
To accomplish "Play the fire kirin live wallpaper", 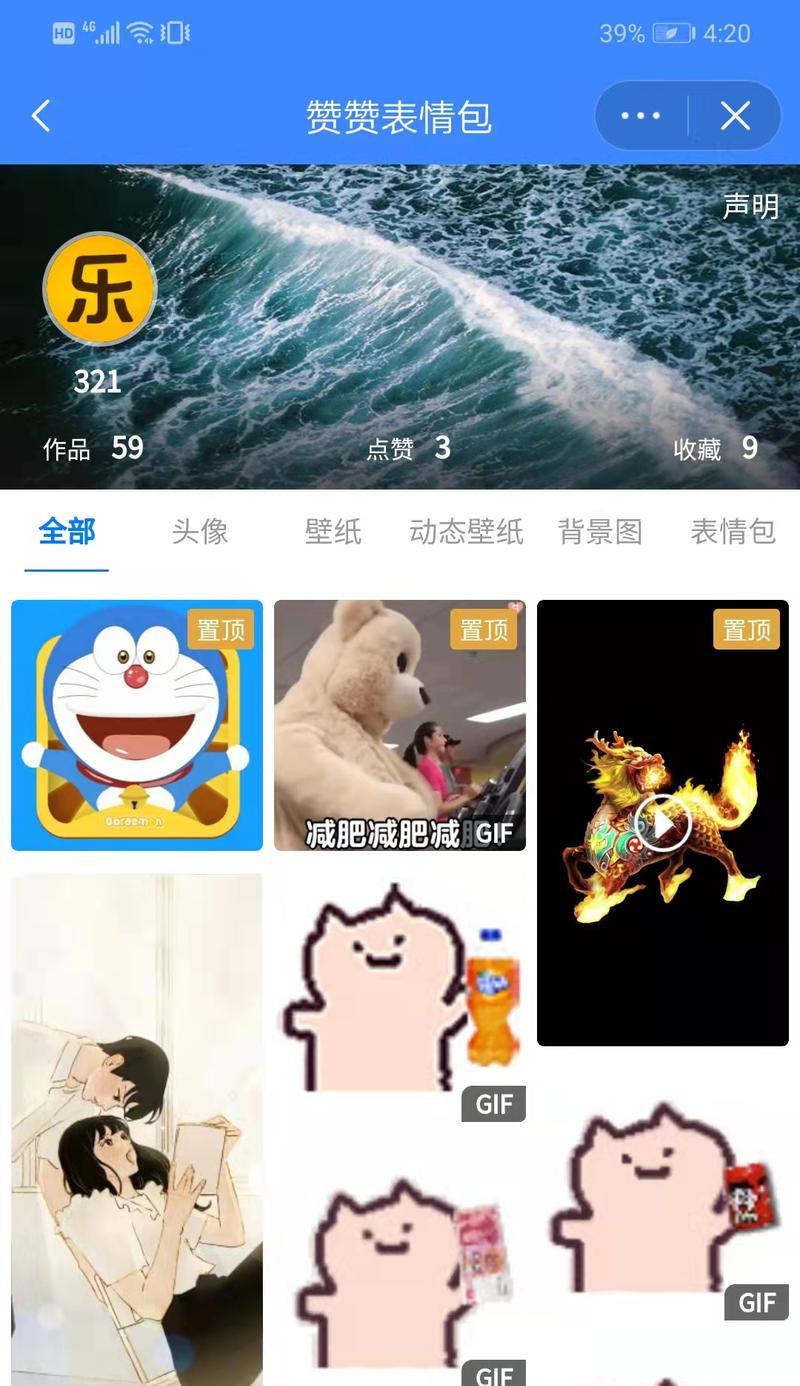I will click(x=662, y=824).
